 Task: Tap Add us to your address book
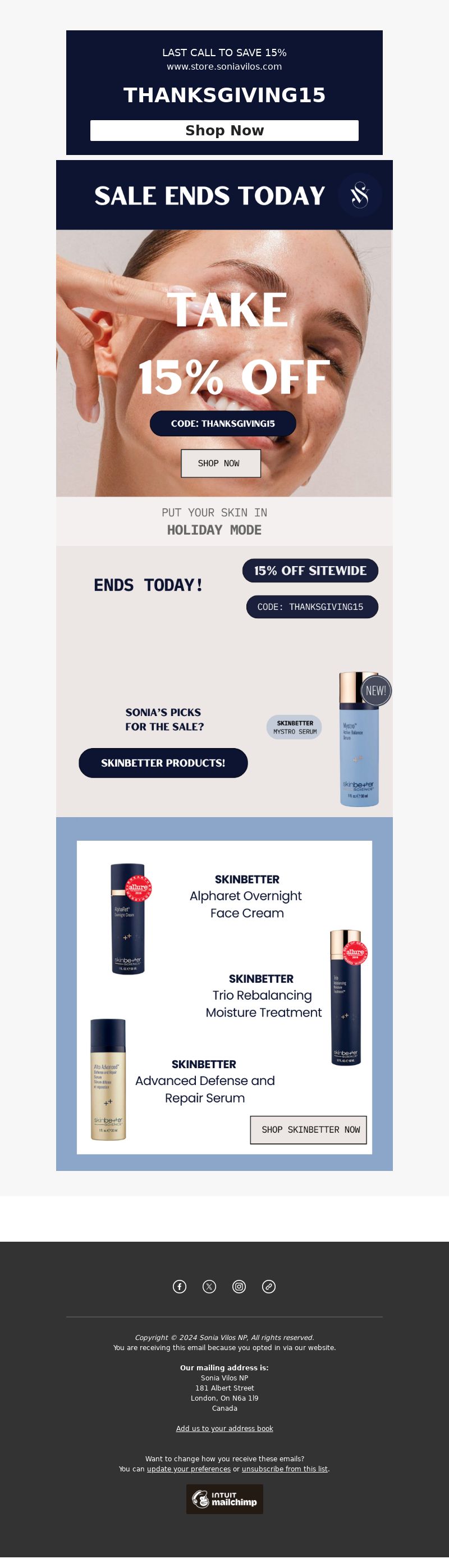224,1428
